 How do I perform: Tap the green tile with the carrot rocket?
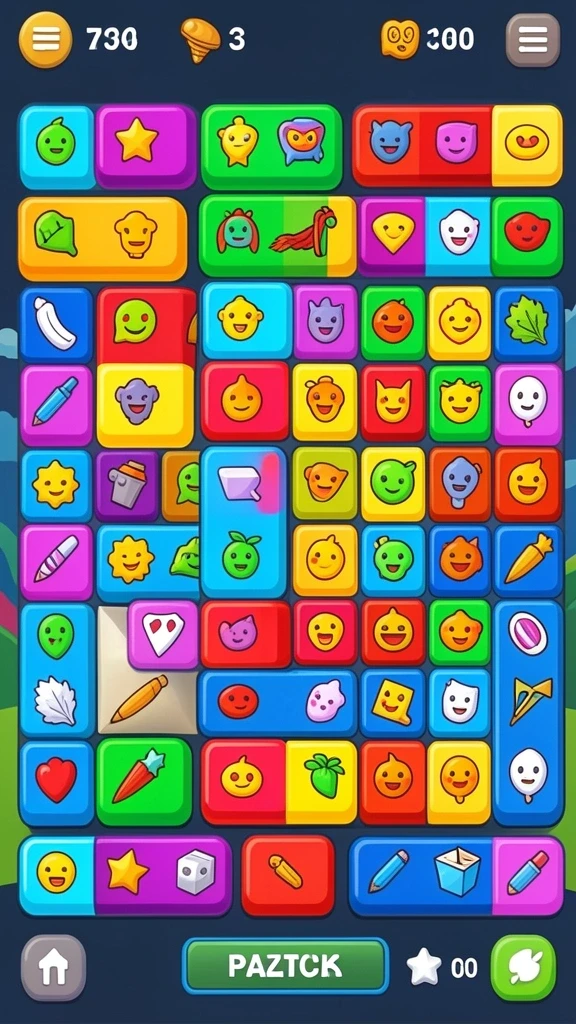(144, 782)
